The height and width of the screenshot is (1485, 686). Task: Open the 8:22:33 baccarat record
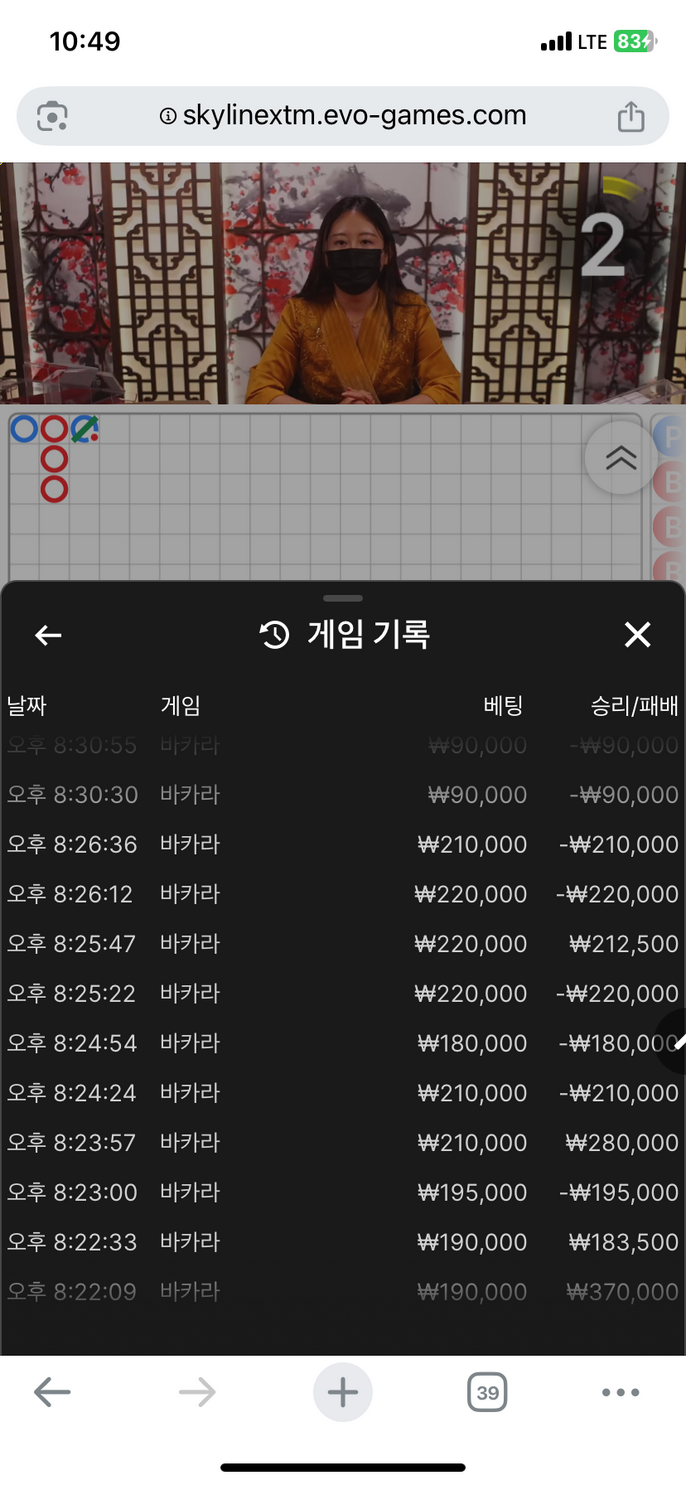click(x=343, y=1241)
